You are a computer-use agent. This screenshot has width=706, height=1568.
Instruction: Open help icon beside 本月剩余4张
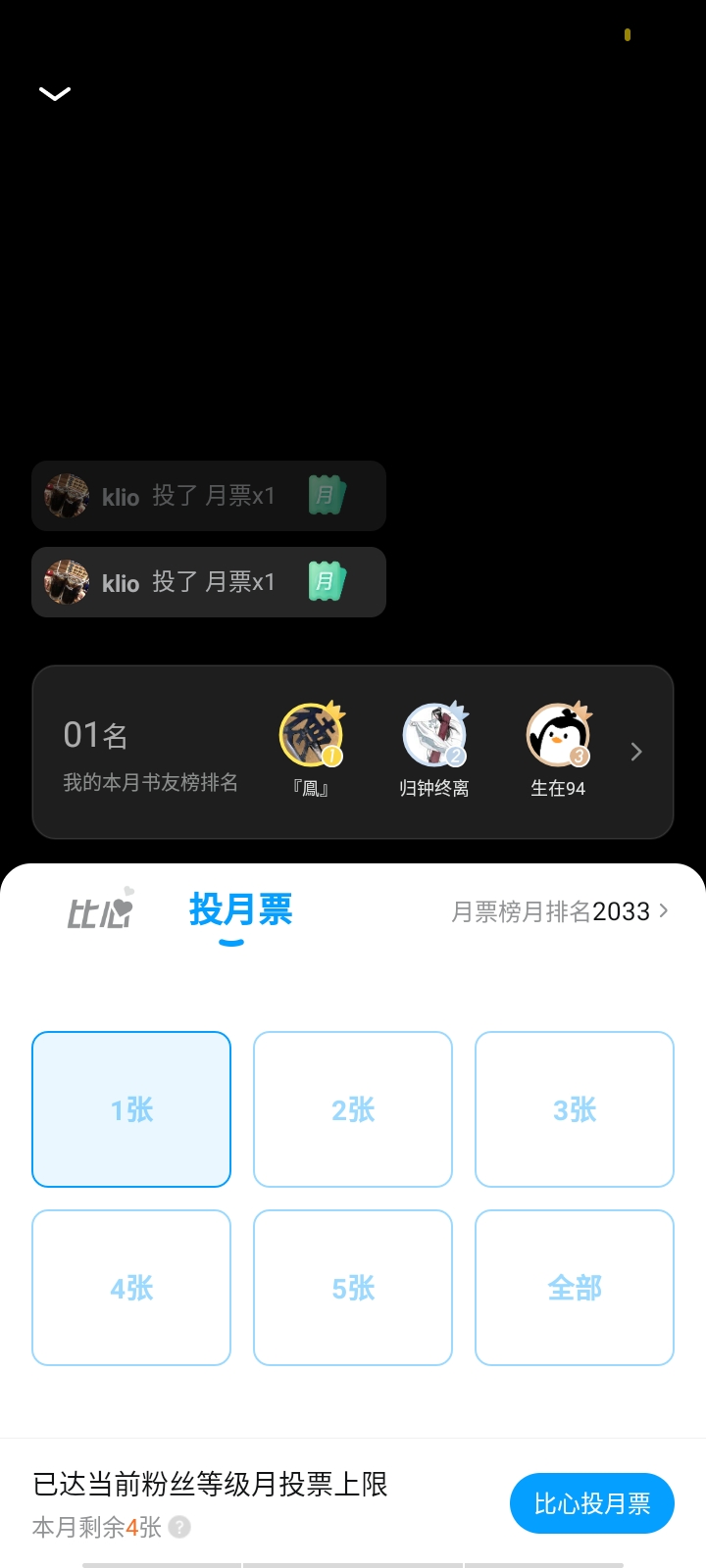point(179,1527)
